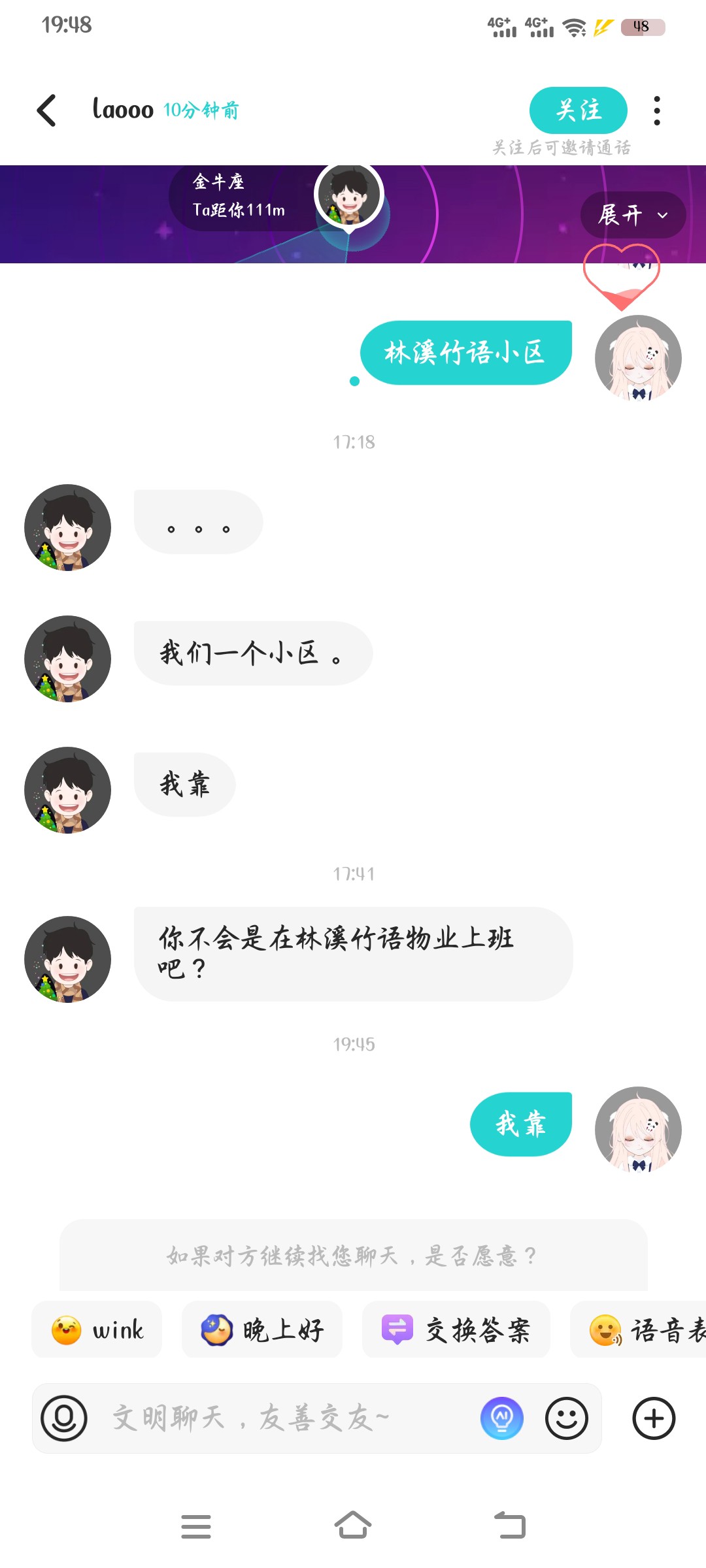Expand the 展开 distance banner
Screen dimensions: 706x1568
(633, 214)
